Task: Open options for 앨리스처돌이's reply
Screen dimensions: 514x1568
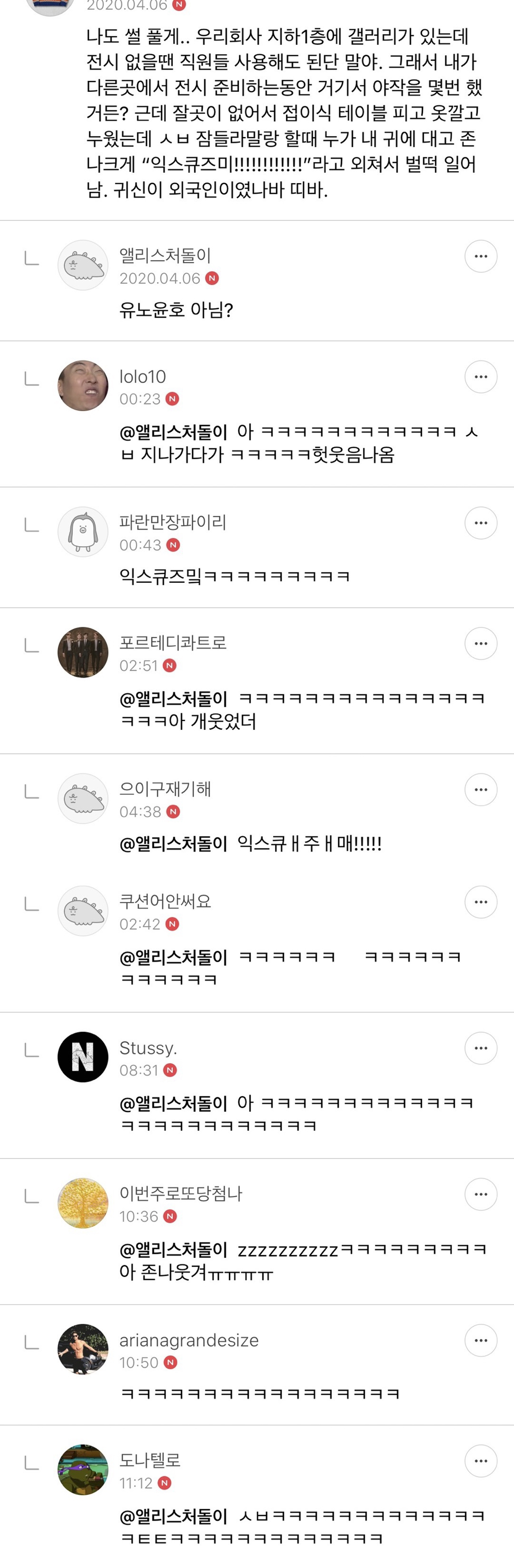Action: click(x=480, y=256)
